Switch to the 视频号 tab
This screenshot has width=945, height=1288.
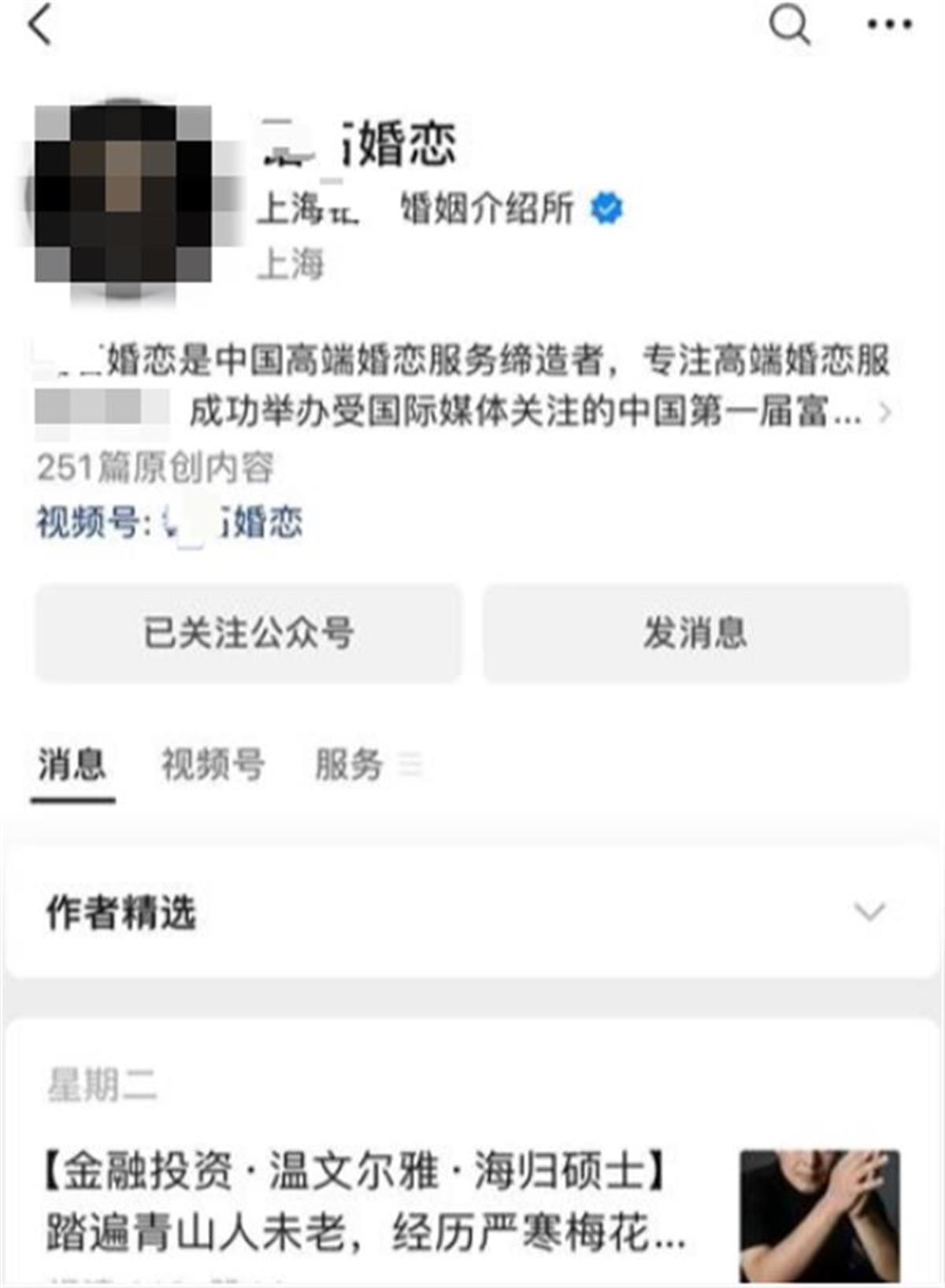pos(211,762)
